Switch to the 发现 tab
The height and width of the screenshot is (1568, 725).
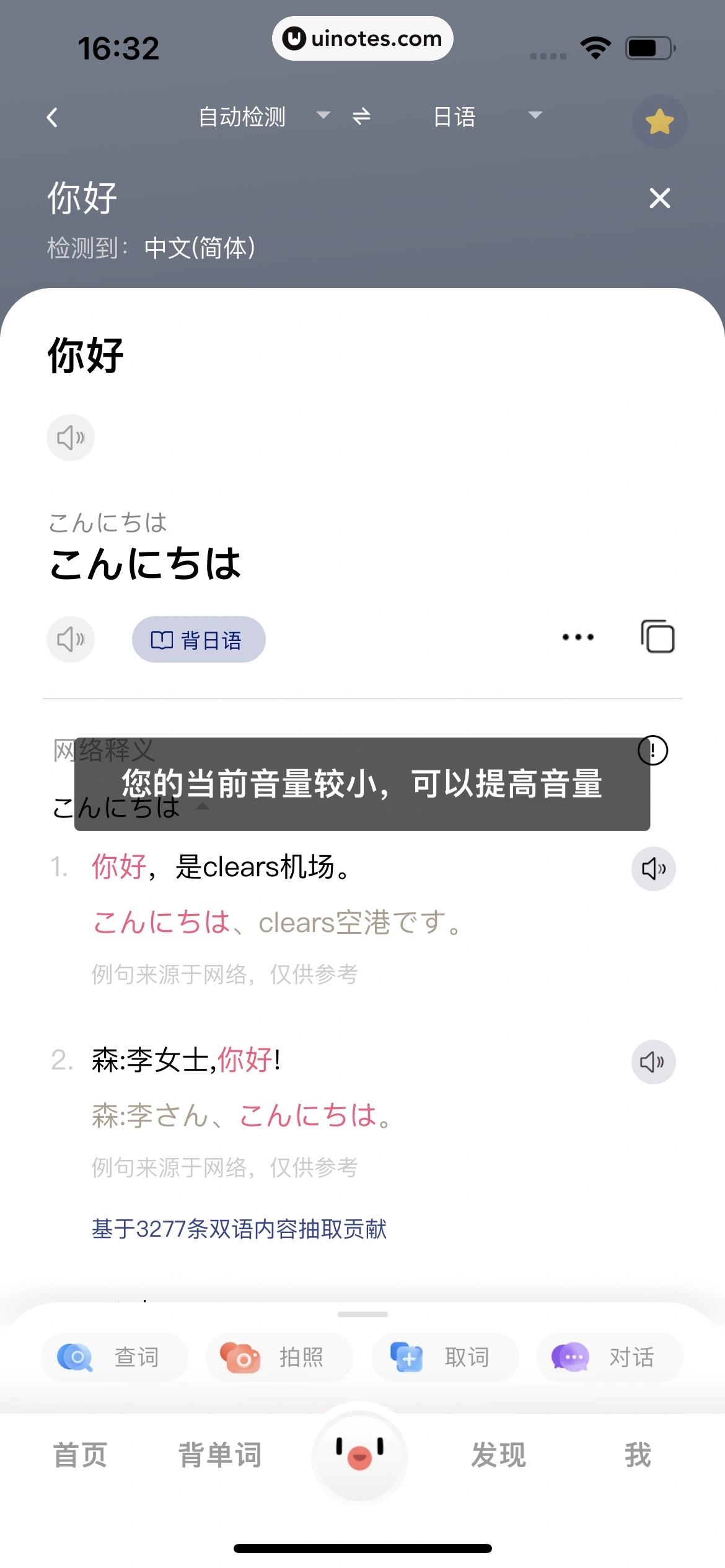[499, 1455]
